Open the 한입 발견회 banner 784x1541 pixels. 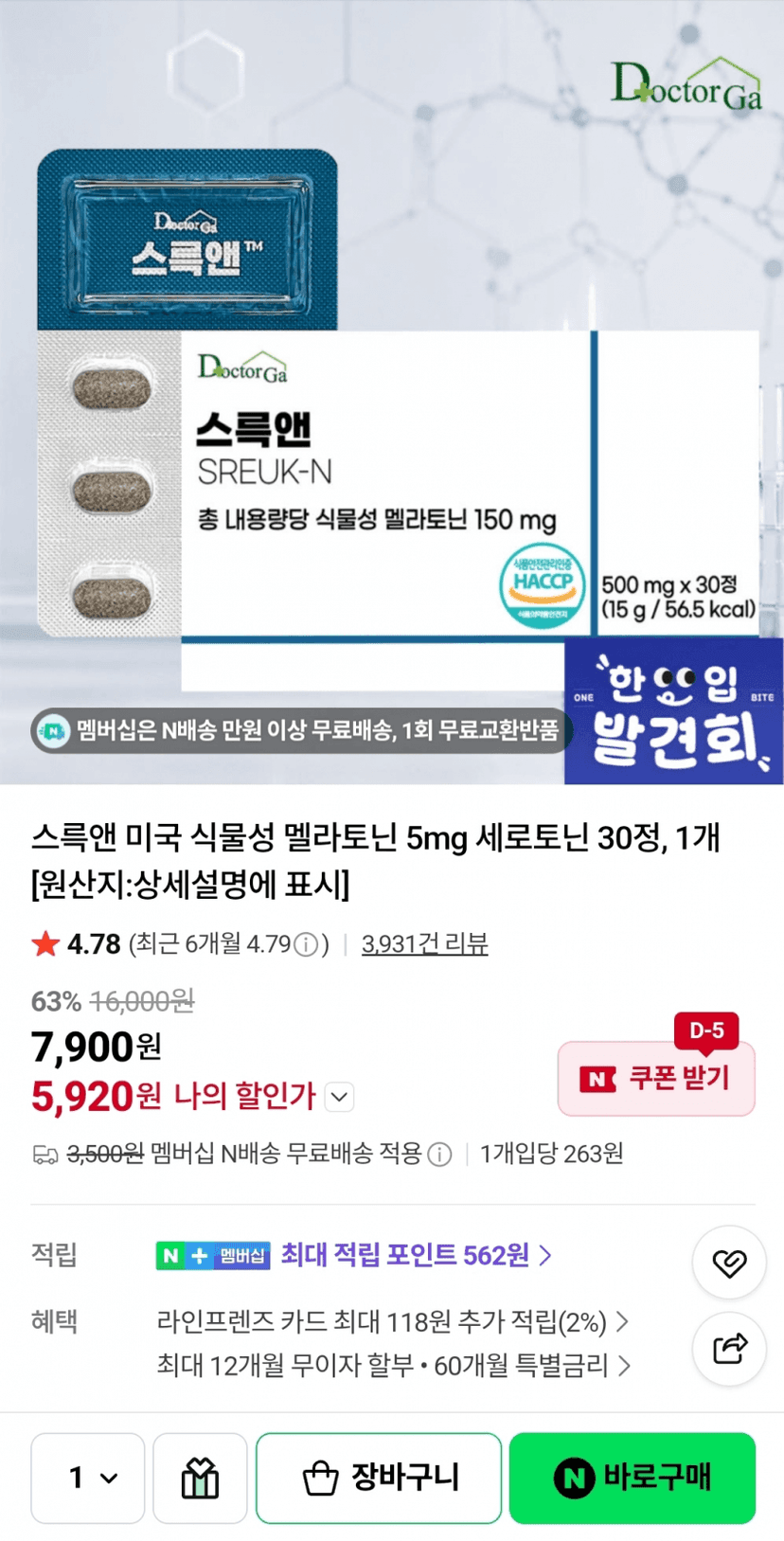(x=674, y=711)
